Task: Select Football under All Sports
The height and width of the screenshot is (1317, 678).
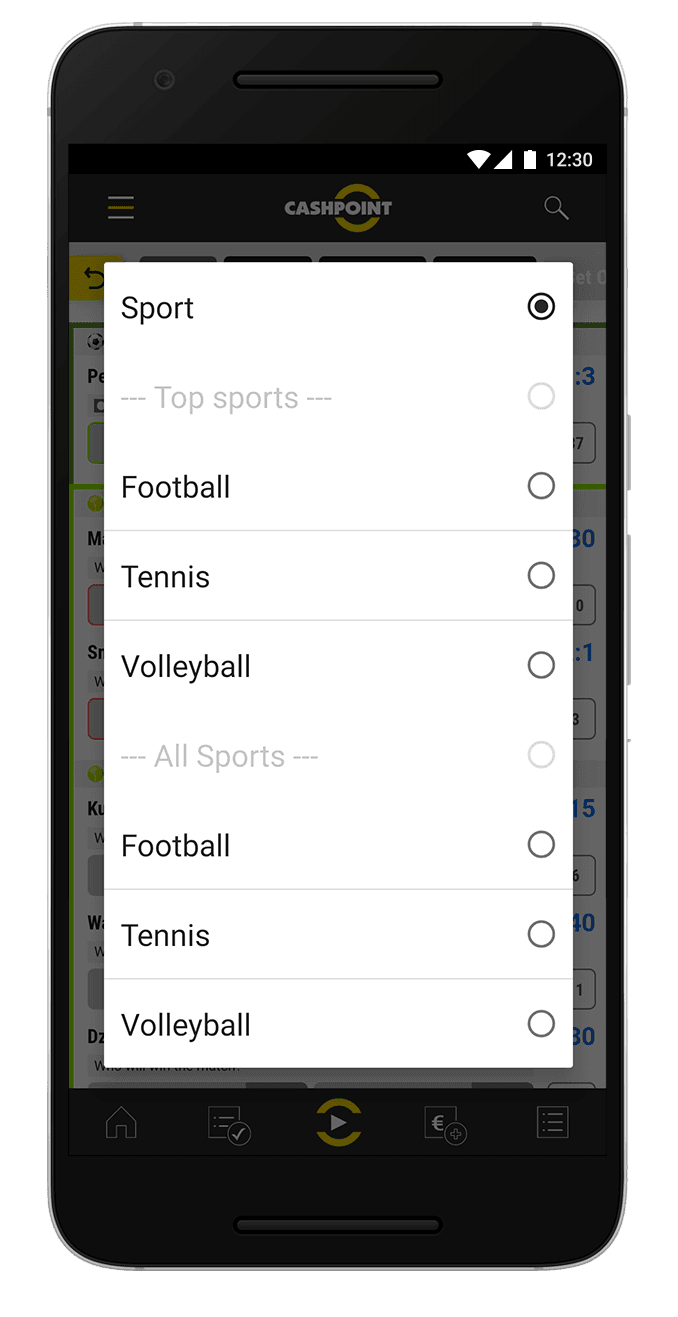Action: [540, 845]
